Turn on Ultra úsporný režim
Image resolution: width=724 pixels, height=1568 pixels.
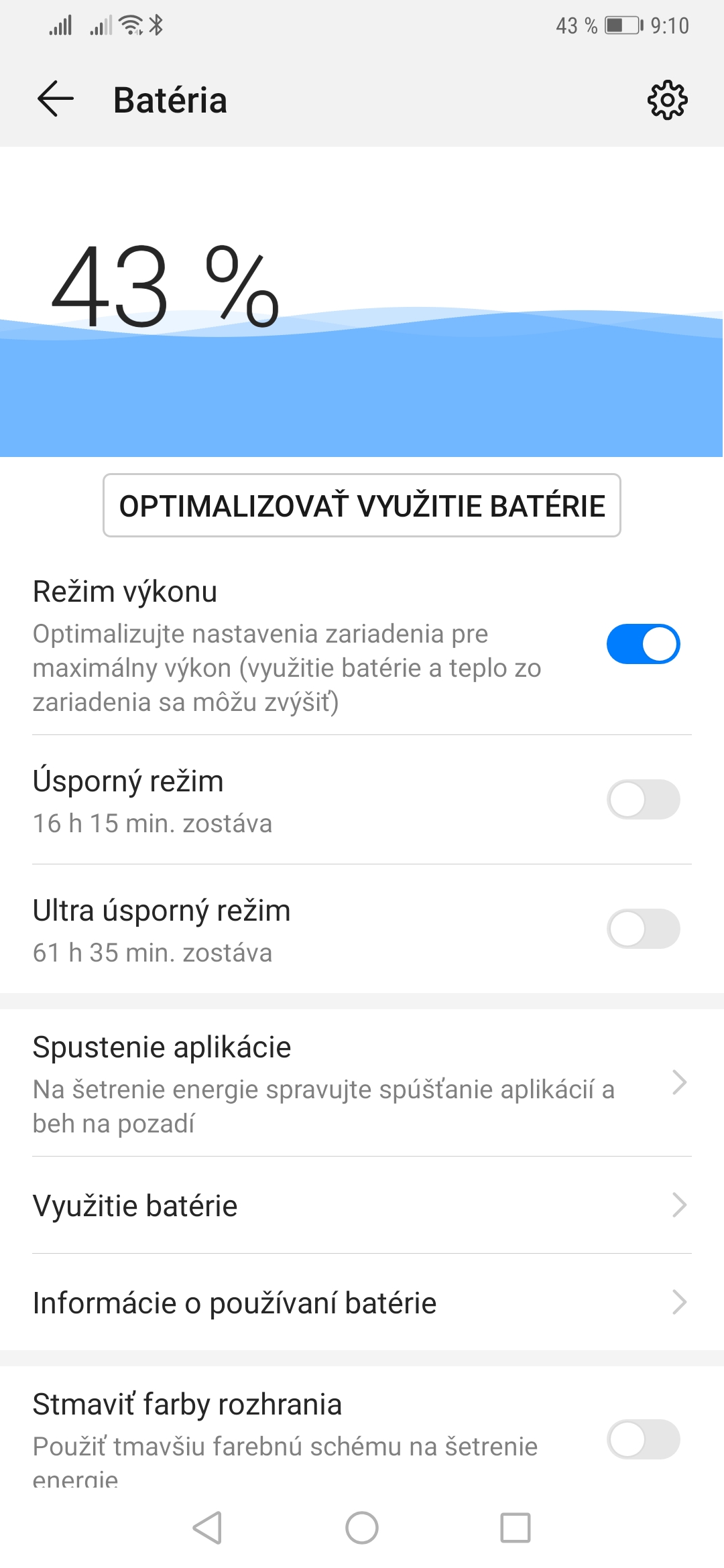643,929
